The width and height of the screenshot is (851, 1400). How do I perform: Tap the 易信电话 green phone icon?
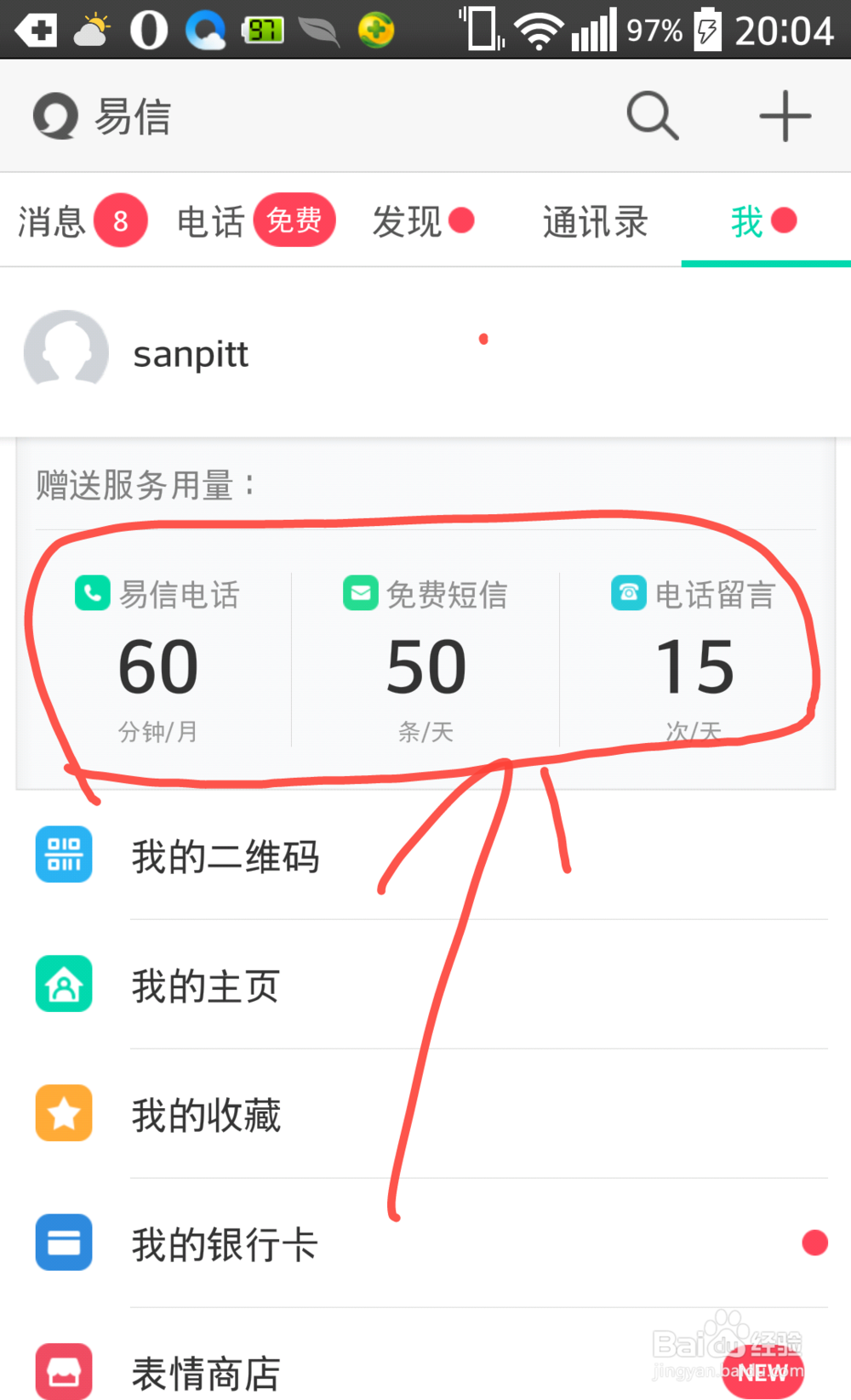click(94, 594)
